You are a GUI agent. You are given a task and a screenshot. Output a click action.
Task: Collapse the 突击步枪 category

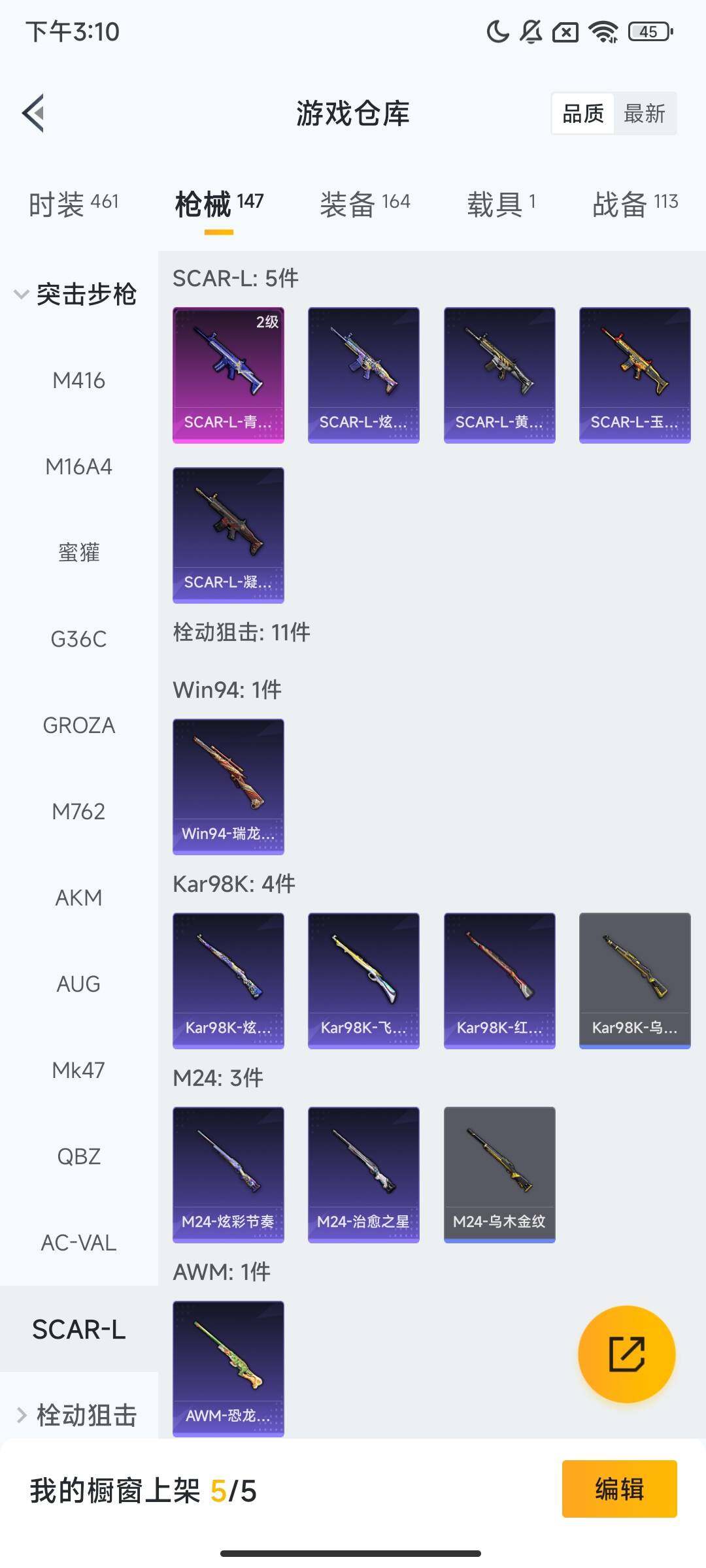76,294
